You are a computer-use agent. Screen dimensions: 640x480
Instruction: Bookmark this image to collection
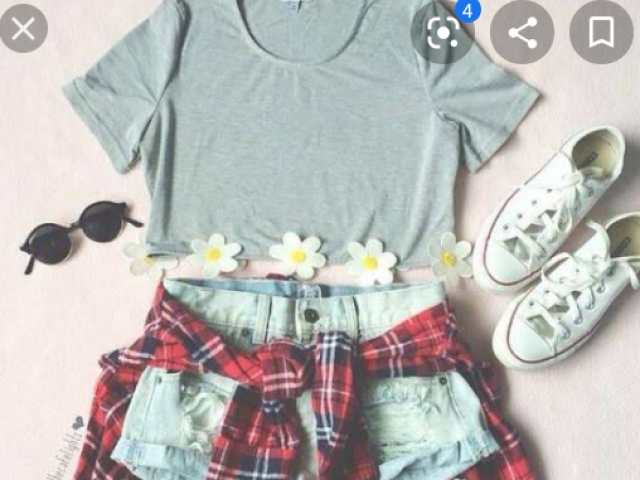(x=601, y=33)
